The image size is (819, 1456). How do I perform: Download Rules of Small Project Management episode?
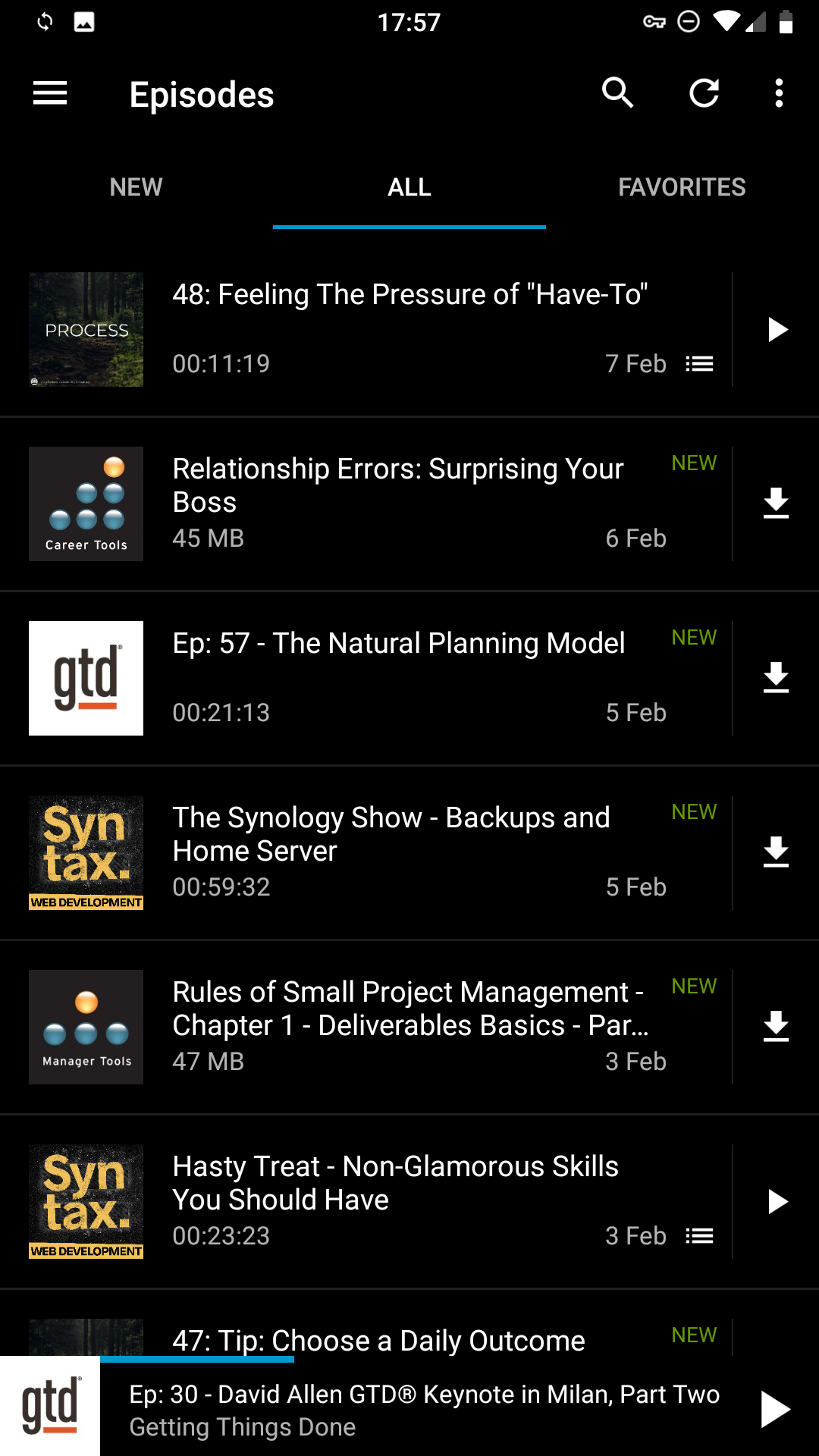click(x=774, y=1027)
